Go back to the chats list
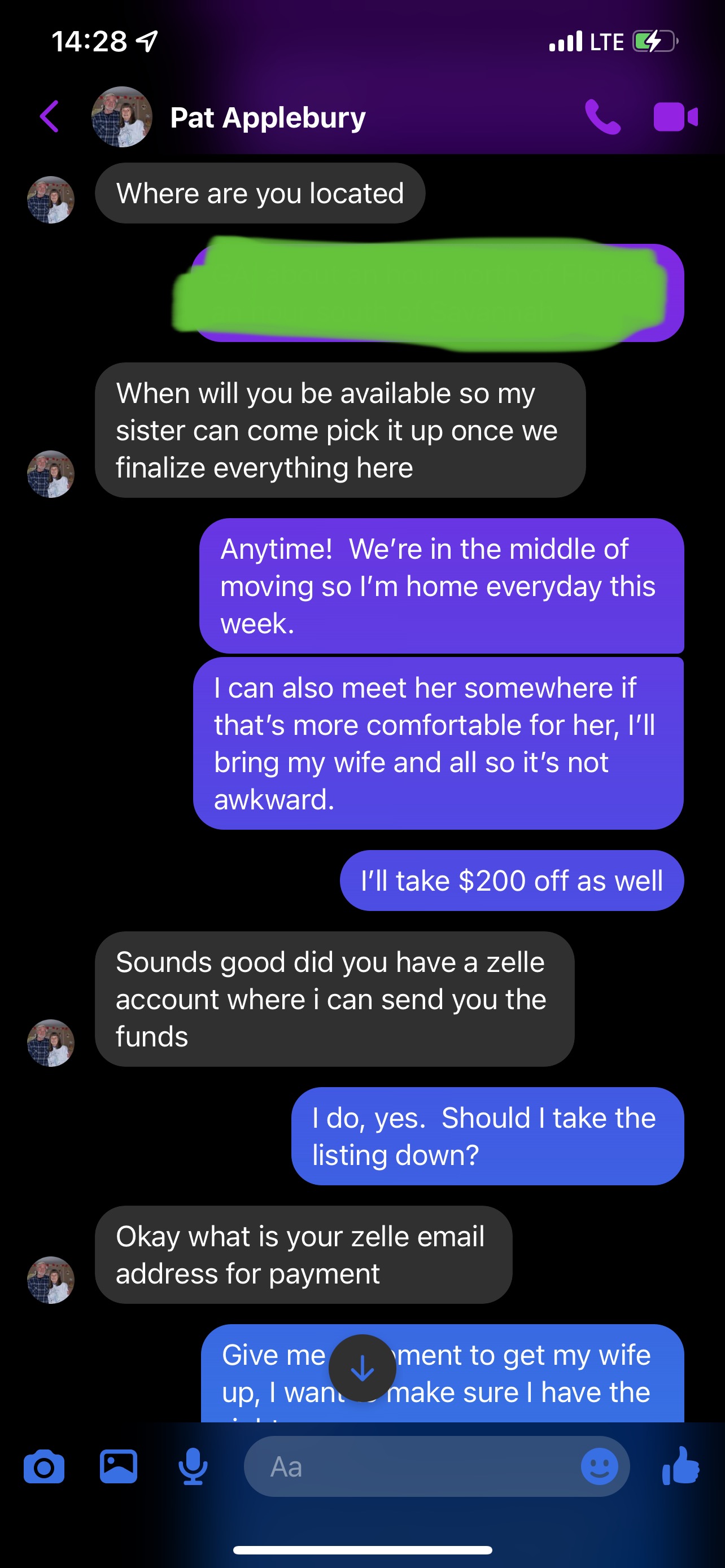Screen dimensions: 725x1568 50,116
